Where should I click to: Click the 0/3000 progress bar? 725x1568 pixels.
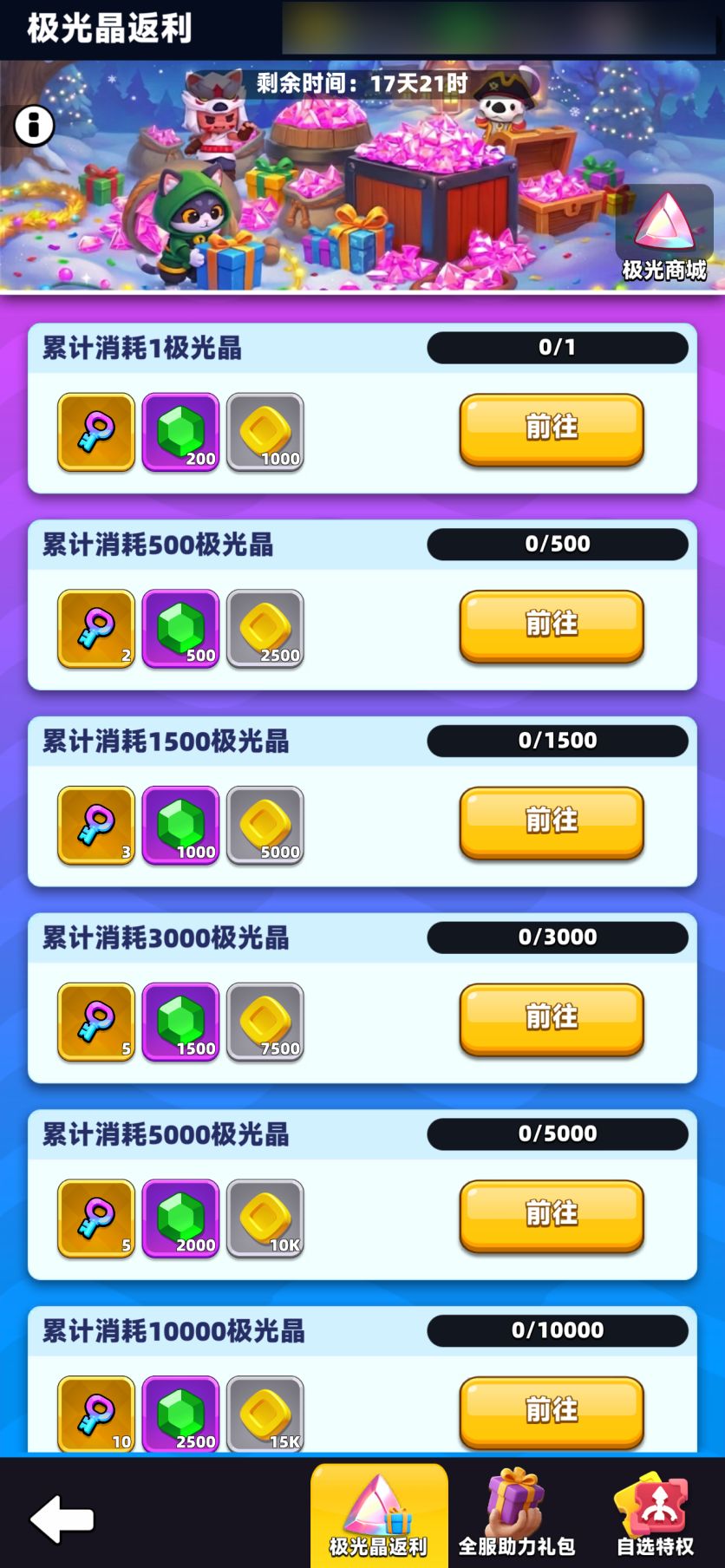pyautogui.click(x=558, y=937)
